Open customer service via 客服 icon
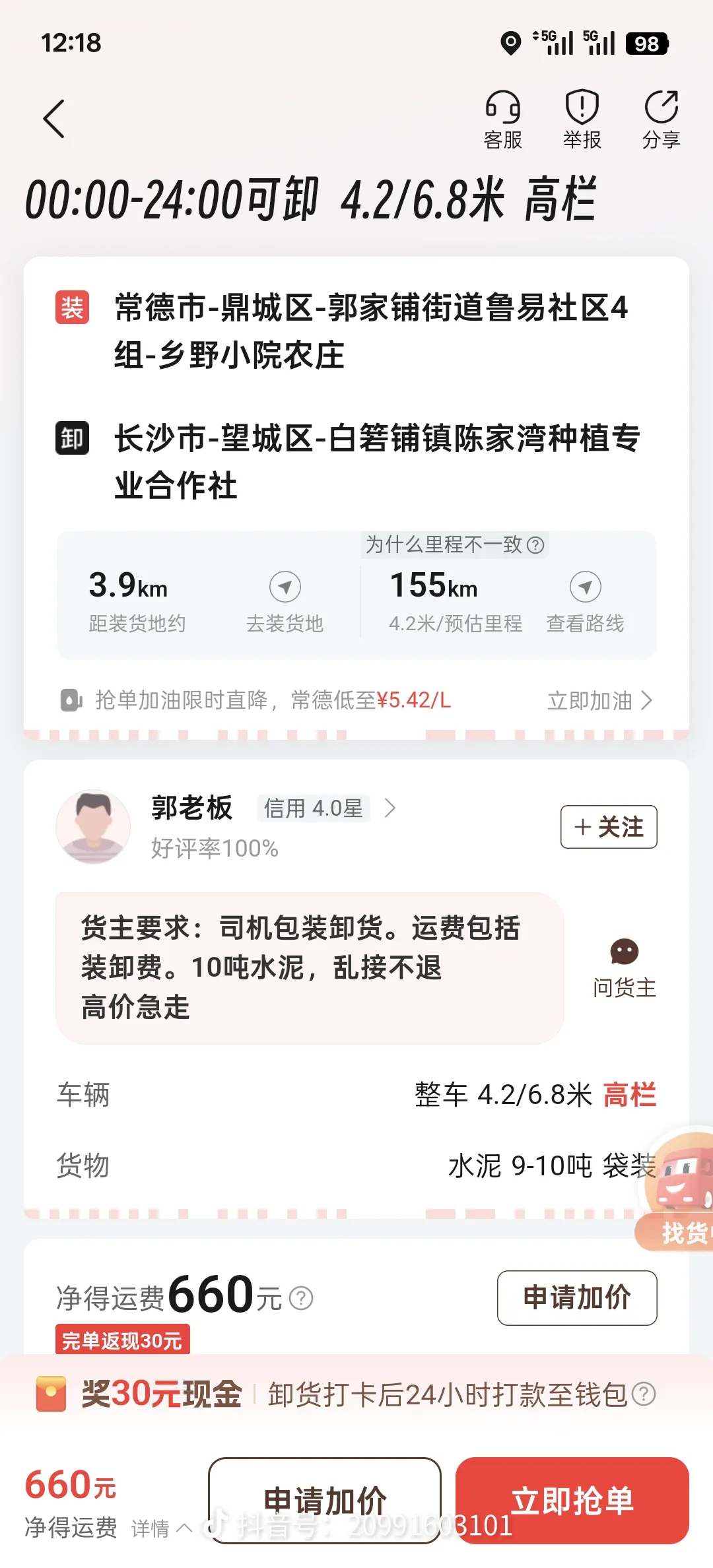The image size is (713, 1568). click(x=503, y=119)
